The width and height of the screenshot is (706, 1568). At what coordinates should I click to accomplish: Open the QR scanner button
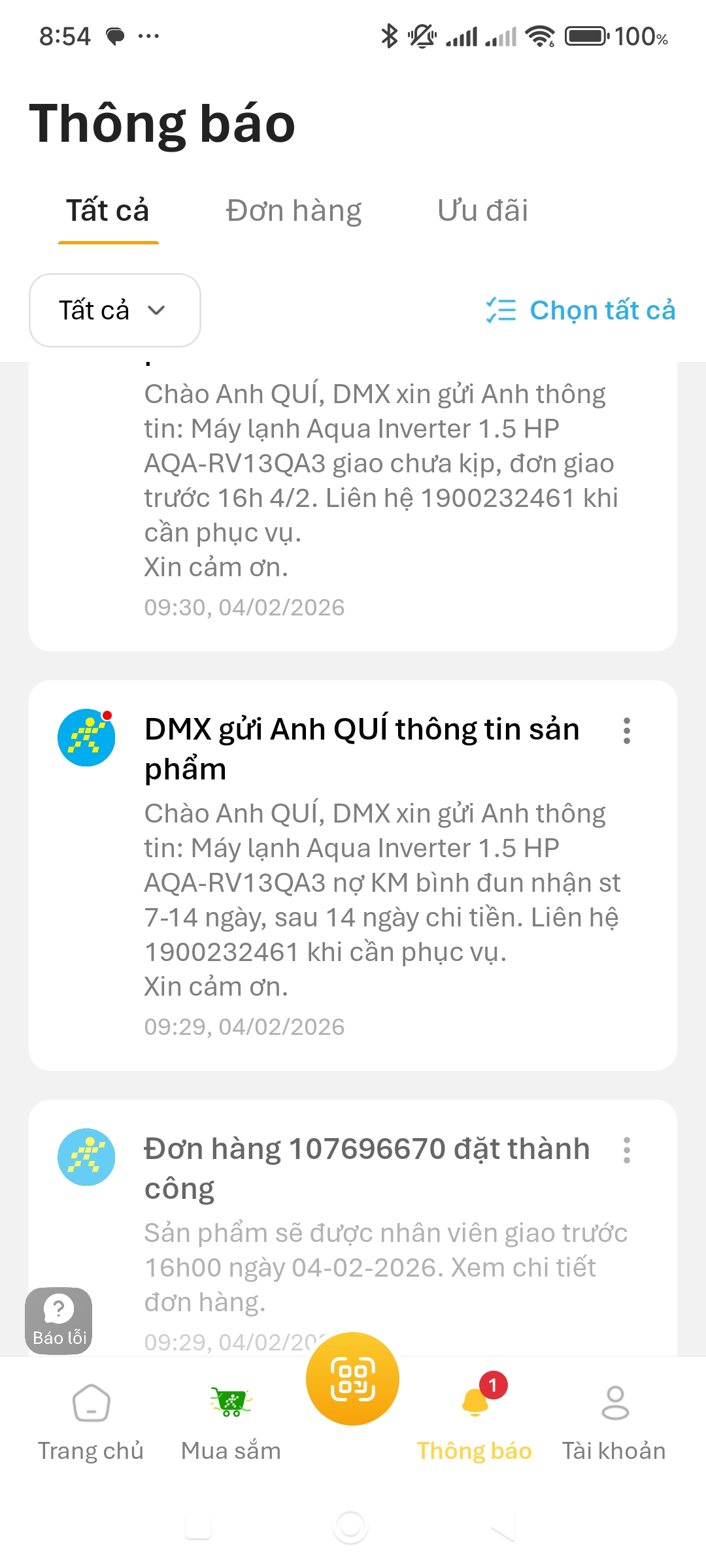coord(352,1379)
